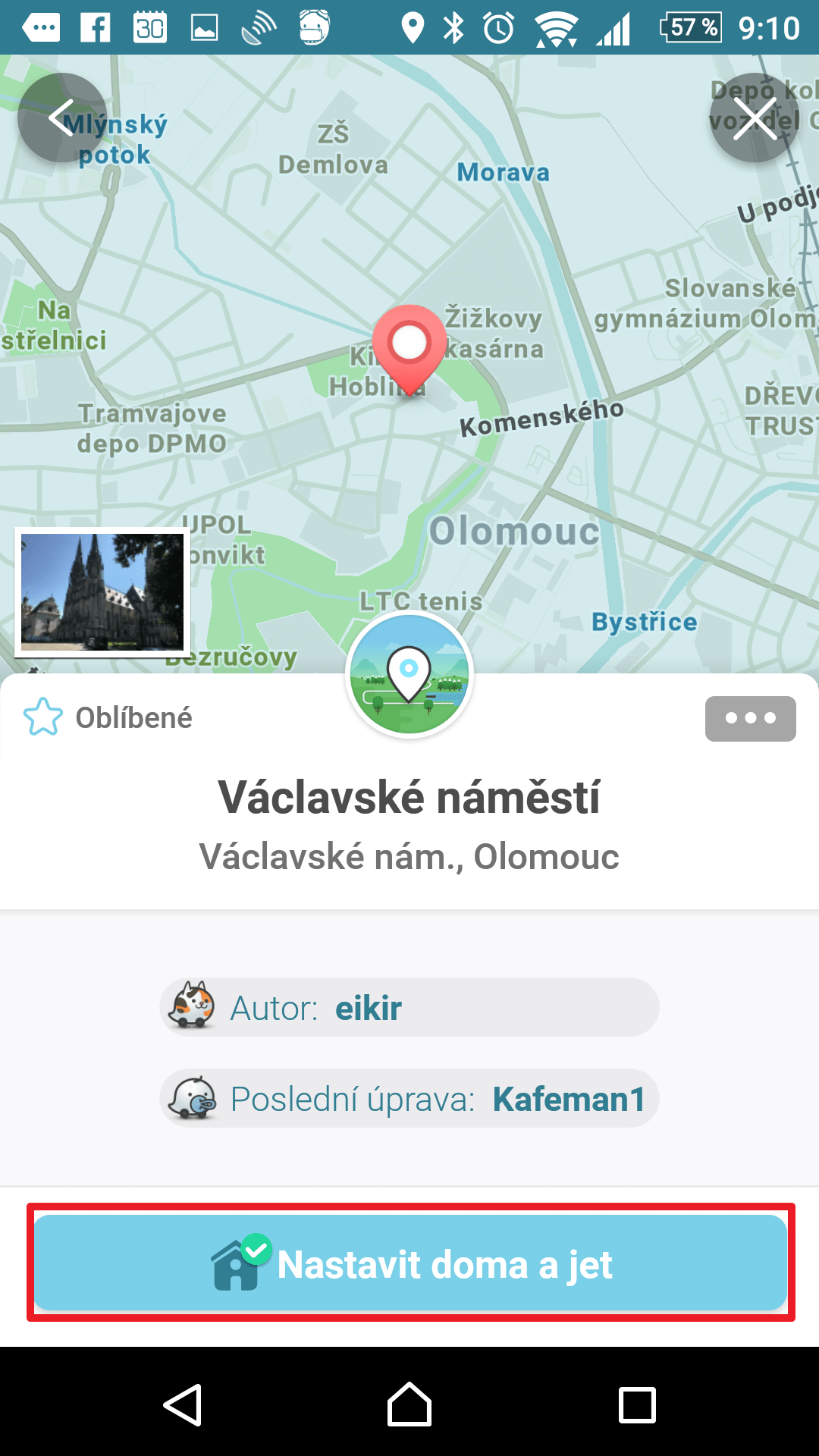Go back with the top-left arrow
Screen dimensions: 819x1456
(62, 118)
